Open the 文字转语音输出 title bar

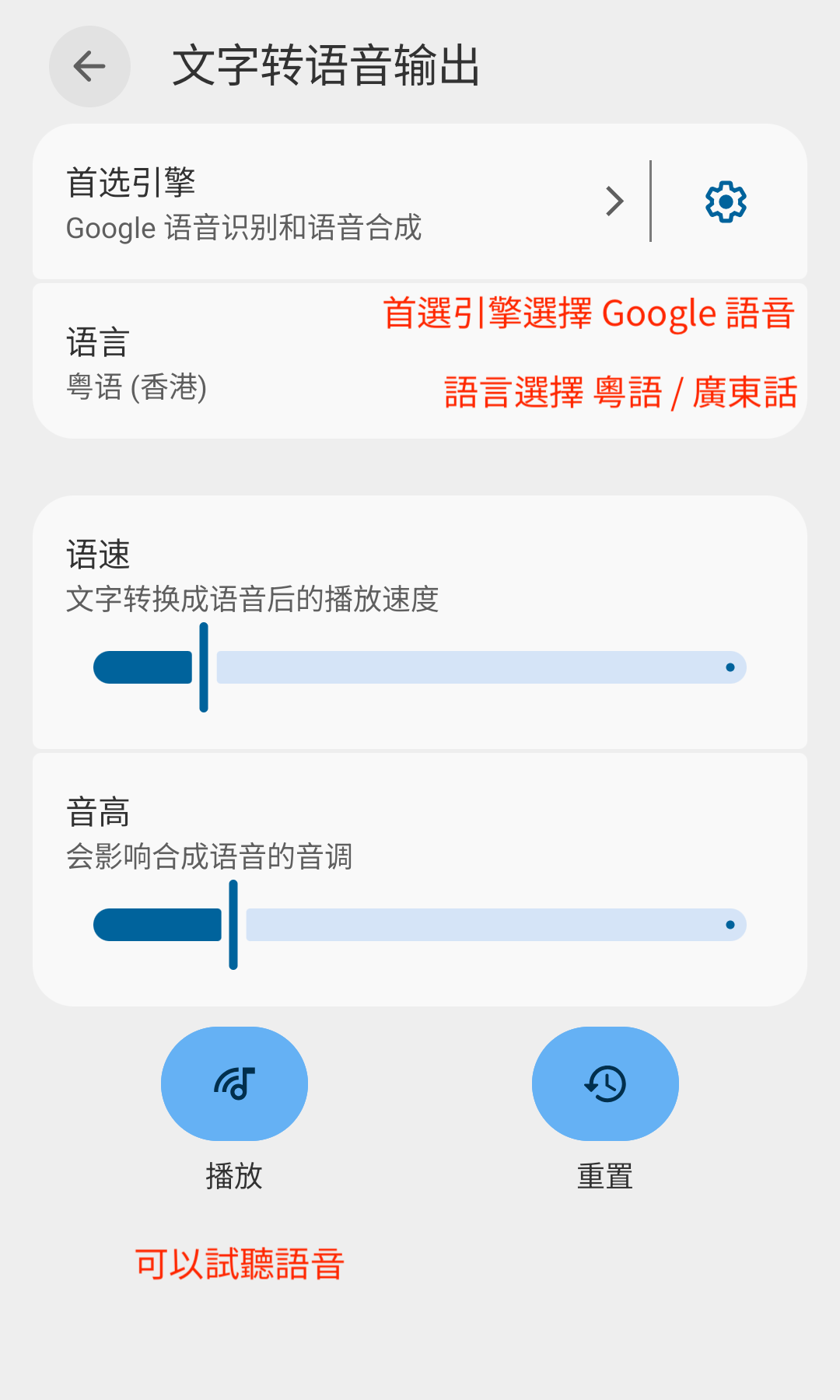(x=327, y=66)
